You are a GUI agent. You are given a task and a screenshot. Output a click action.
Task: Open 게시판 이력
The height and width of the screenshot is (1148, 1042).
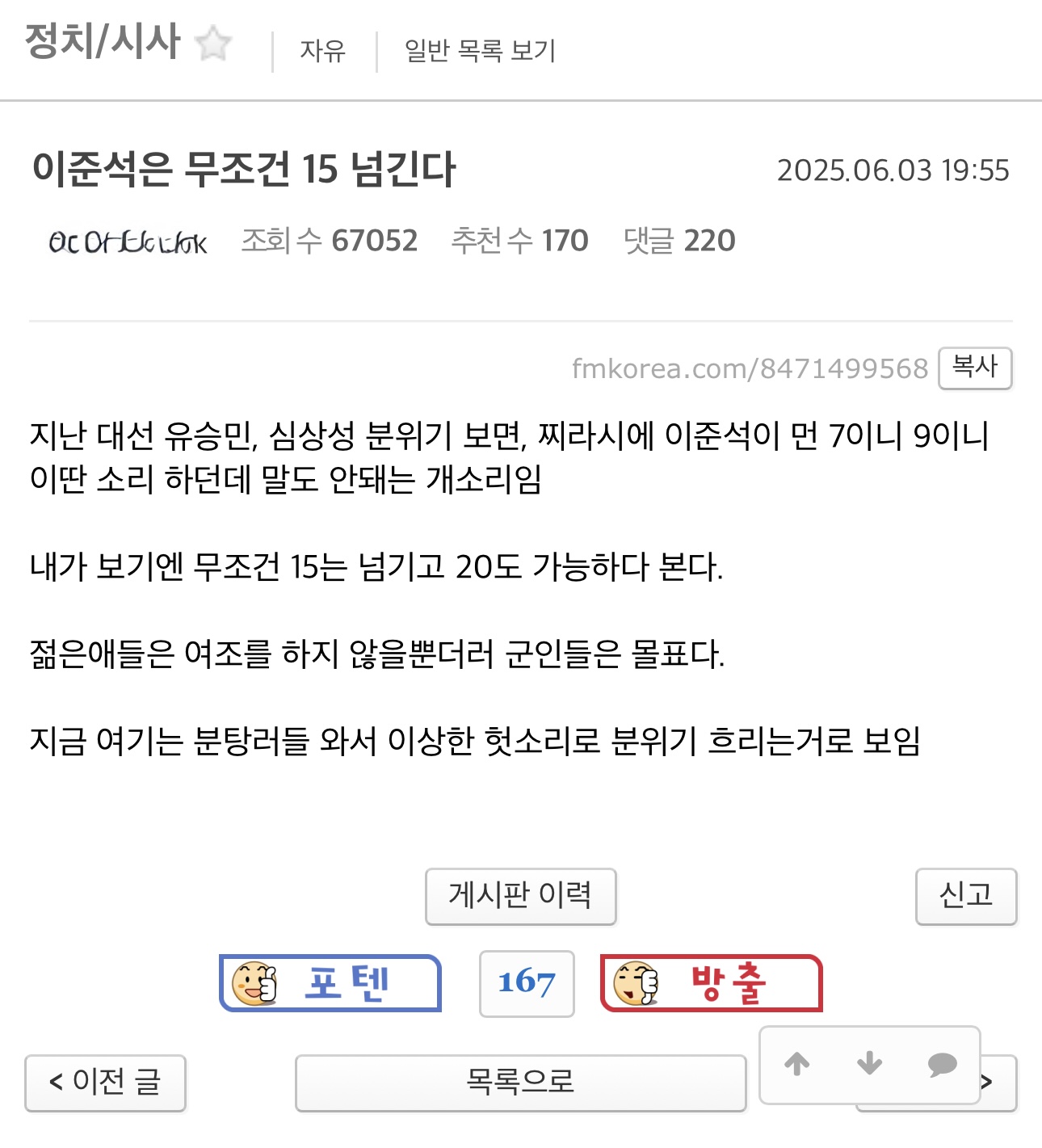click(520, 896)
